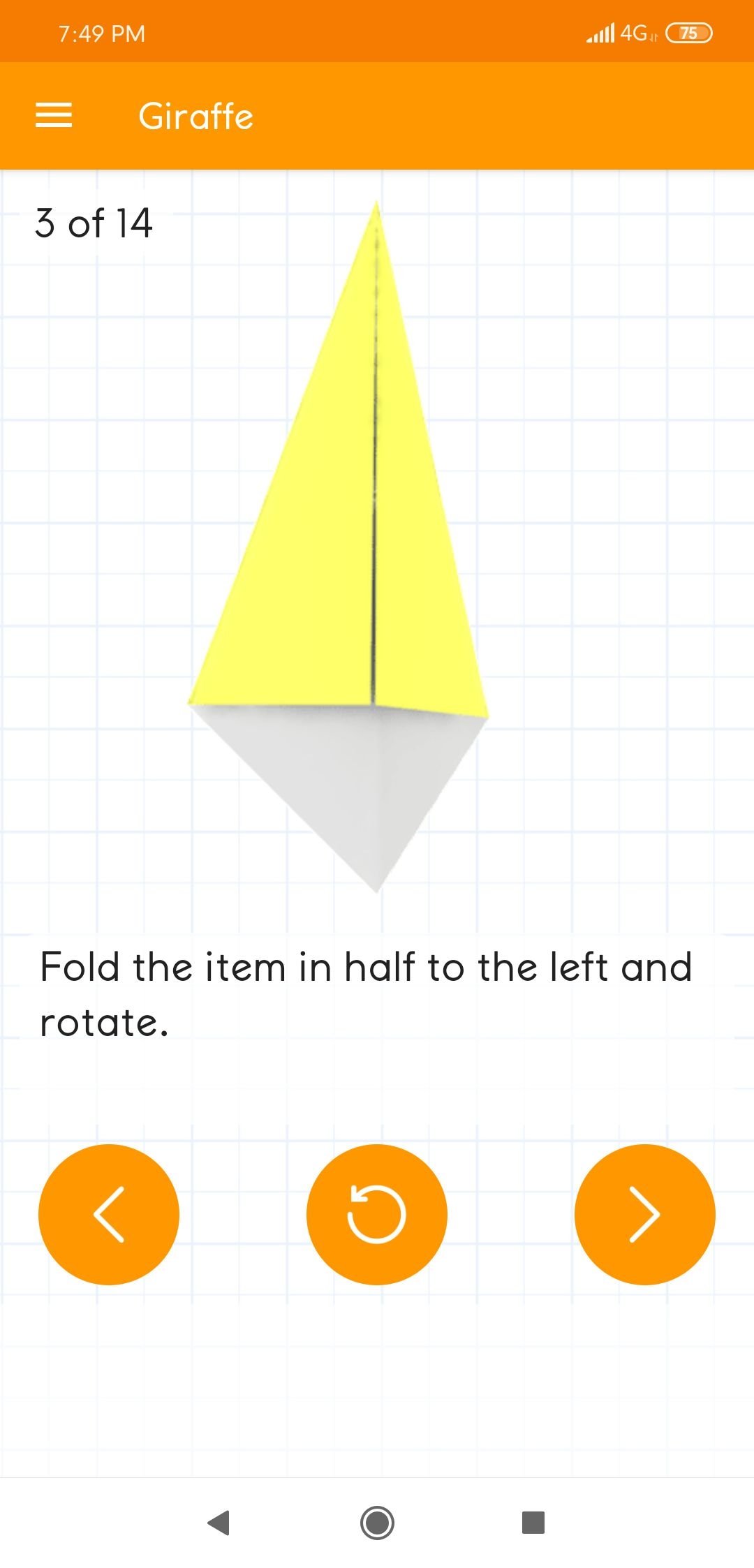Open the hamburger drawer menu
This screenshot has height=1568, width=754.
pyautogui.click(x=54, y=115)
